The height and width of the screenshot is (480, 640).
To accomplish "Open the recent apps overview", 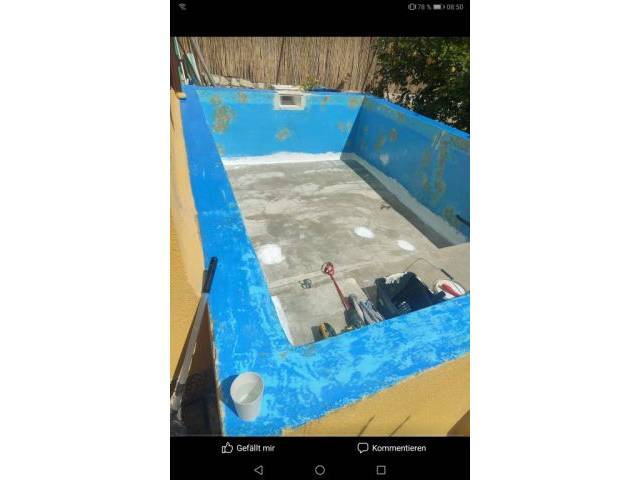I will (381, 470).
